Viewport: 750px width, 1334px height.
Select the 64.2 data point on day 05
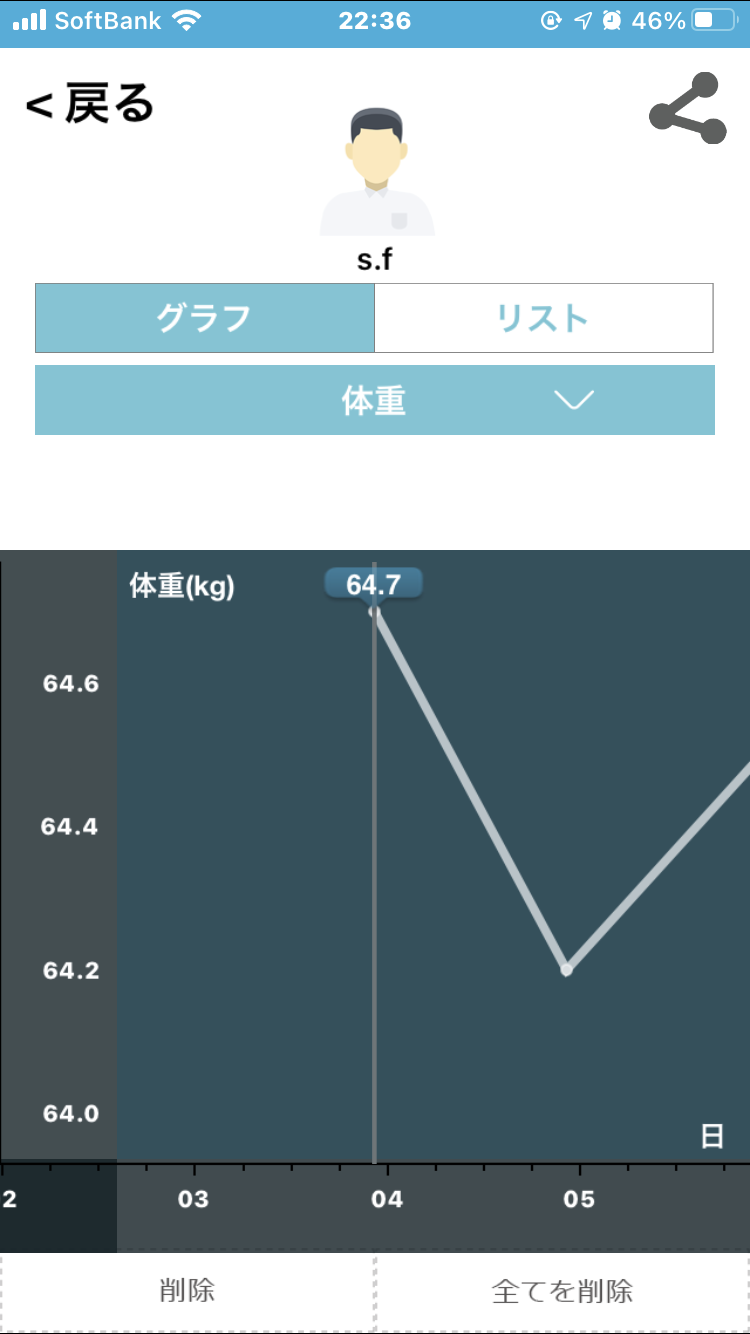[x=566, y=969]
